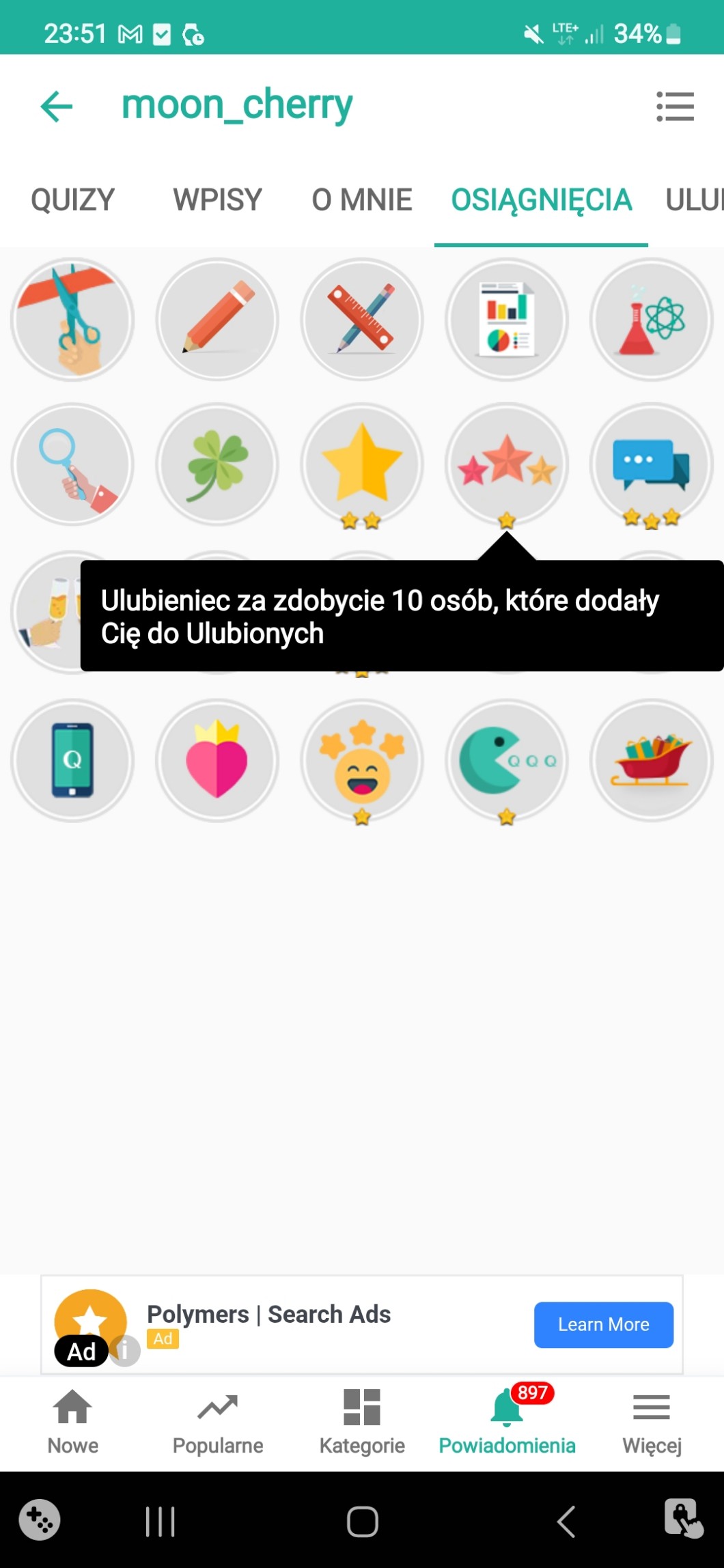Tap the chart report badge

507,319
